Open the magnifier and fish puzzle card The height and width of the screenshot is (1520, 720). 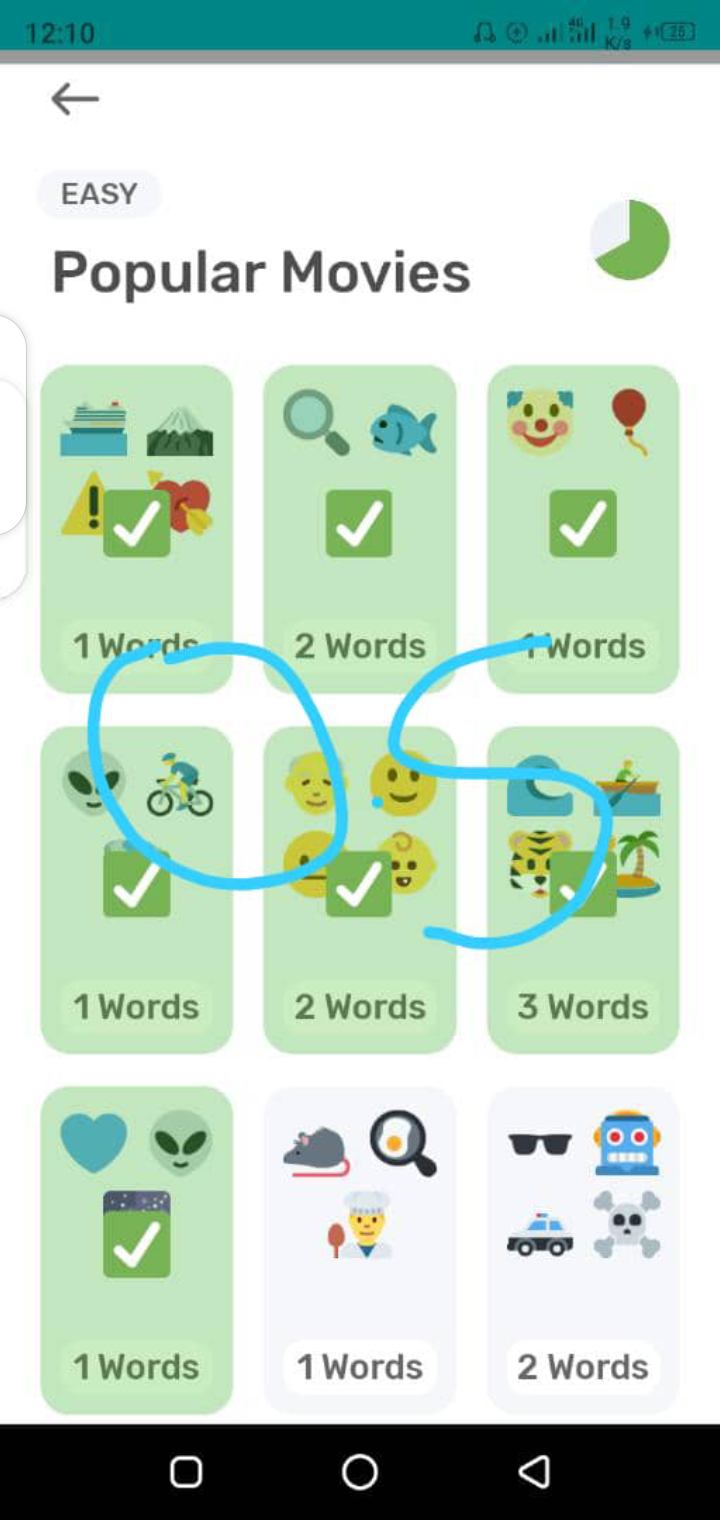(x=360, y=529)
